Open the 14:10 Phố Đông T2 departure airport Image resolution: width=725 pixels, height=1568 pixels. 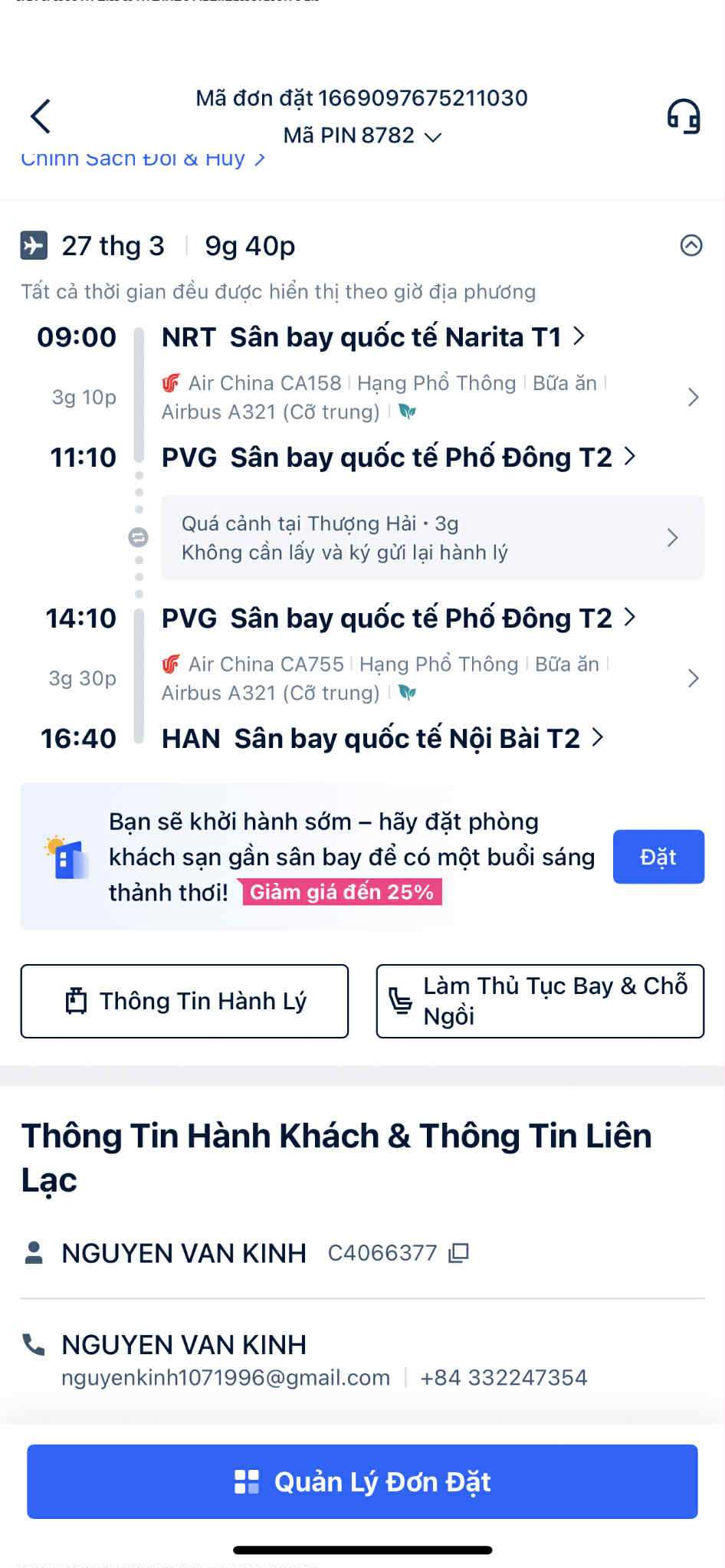pyautogui.click(x=398, y=618)
